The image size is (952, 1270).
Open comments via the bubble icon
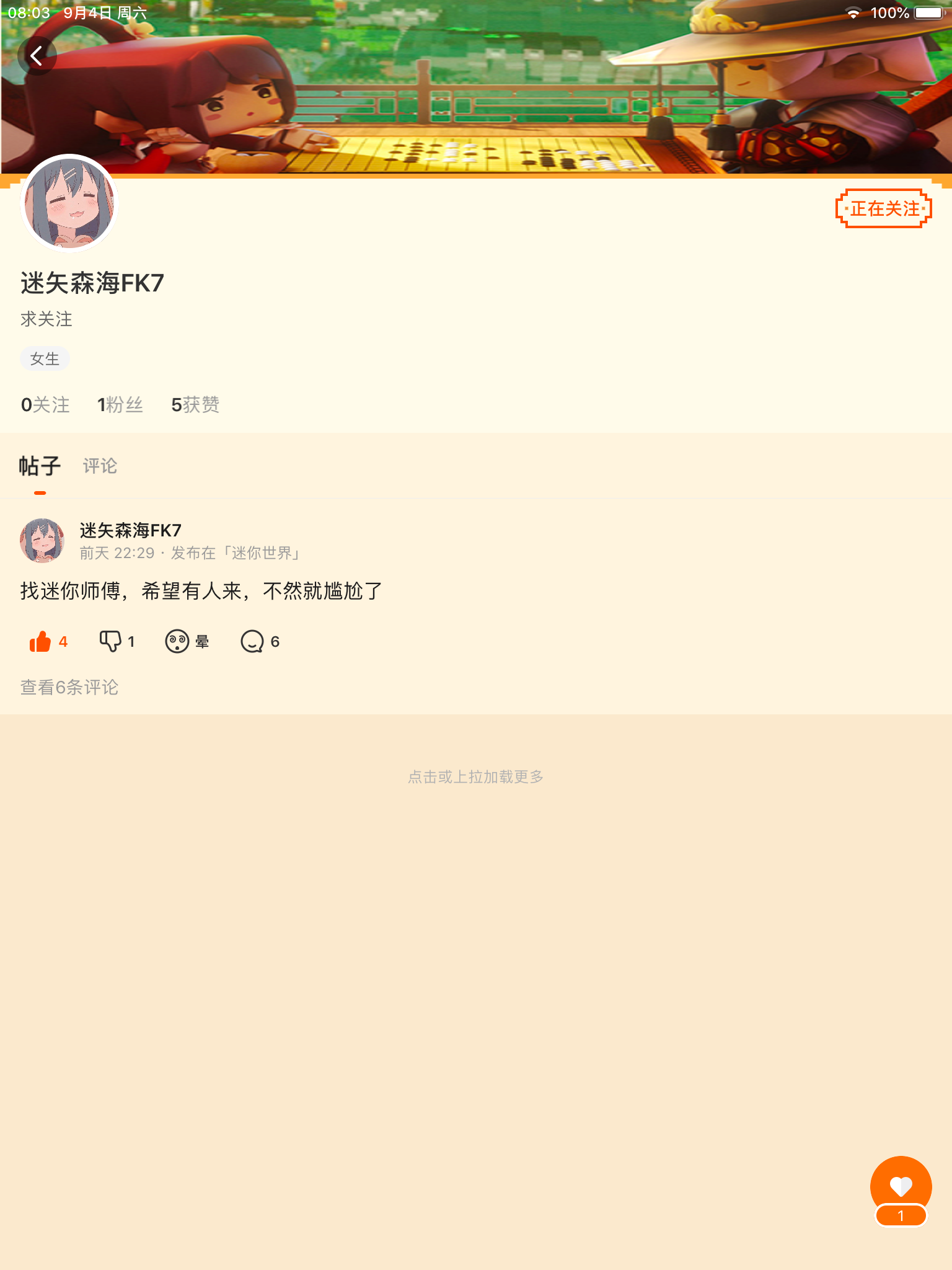click(x=252, y=642)
